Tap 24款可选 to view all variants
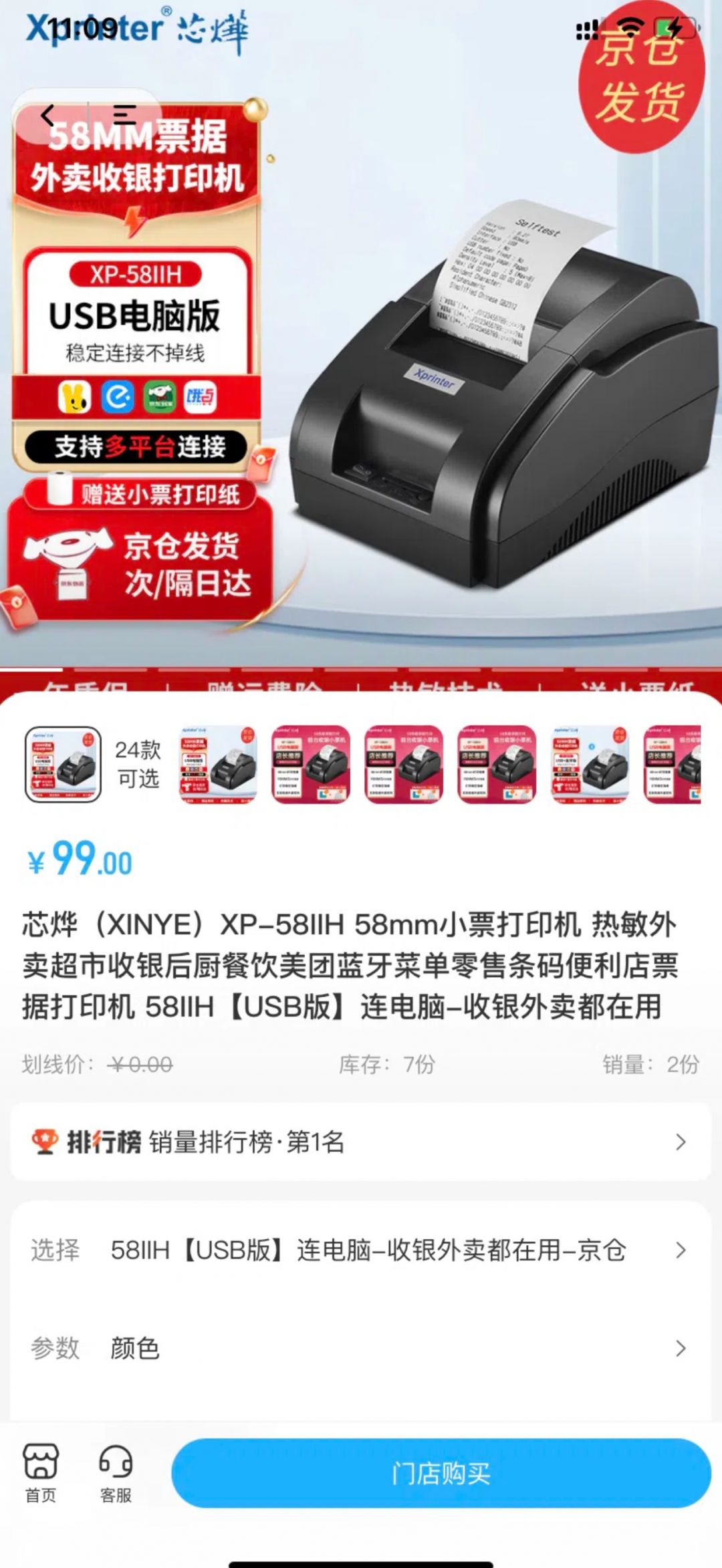Viewport: 722px width, 1568px height. pos(138,764)
